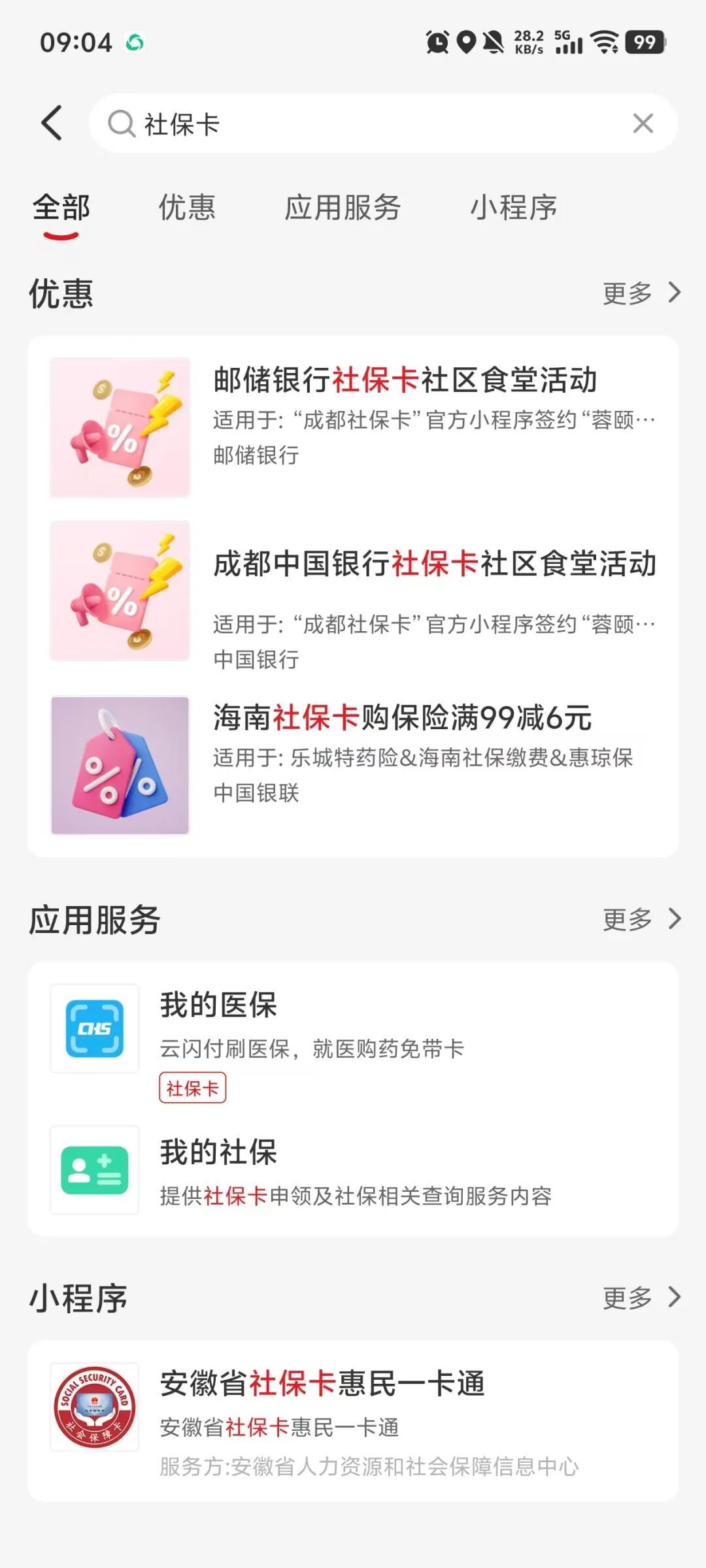Select the 全部 tab
This screenshot has height=1568, width=706.
(61, 208)
